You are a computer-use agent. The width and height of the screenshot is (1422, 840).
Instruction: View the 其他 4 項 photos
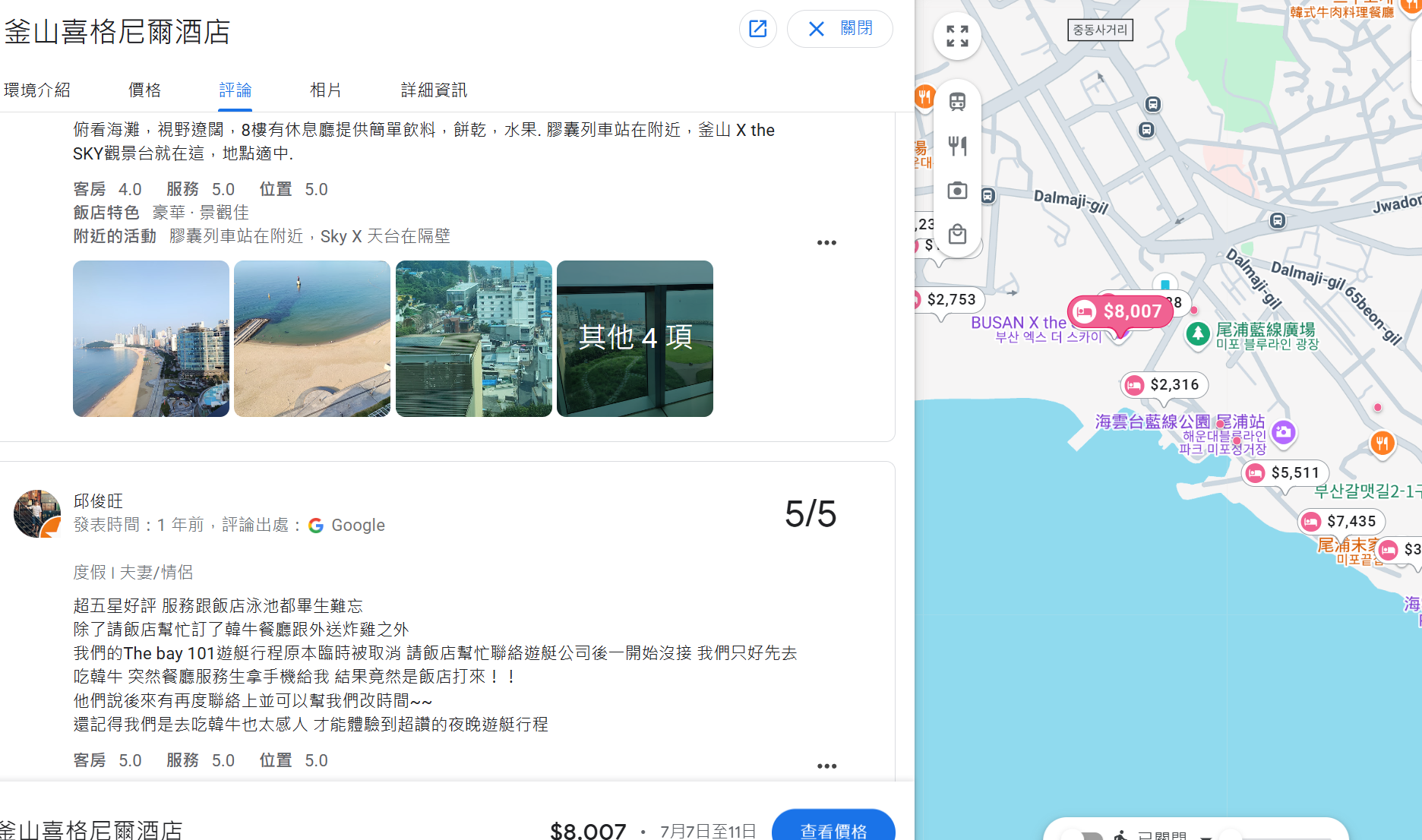[x=634, y=339]
